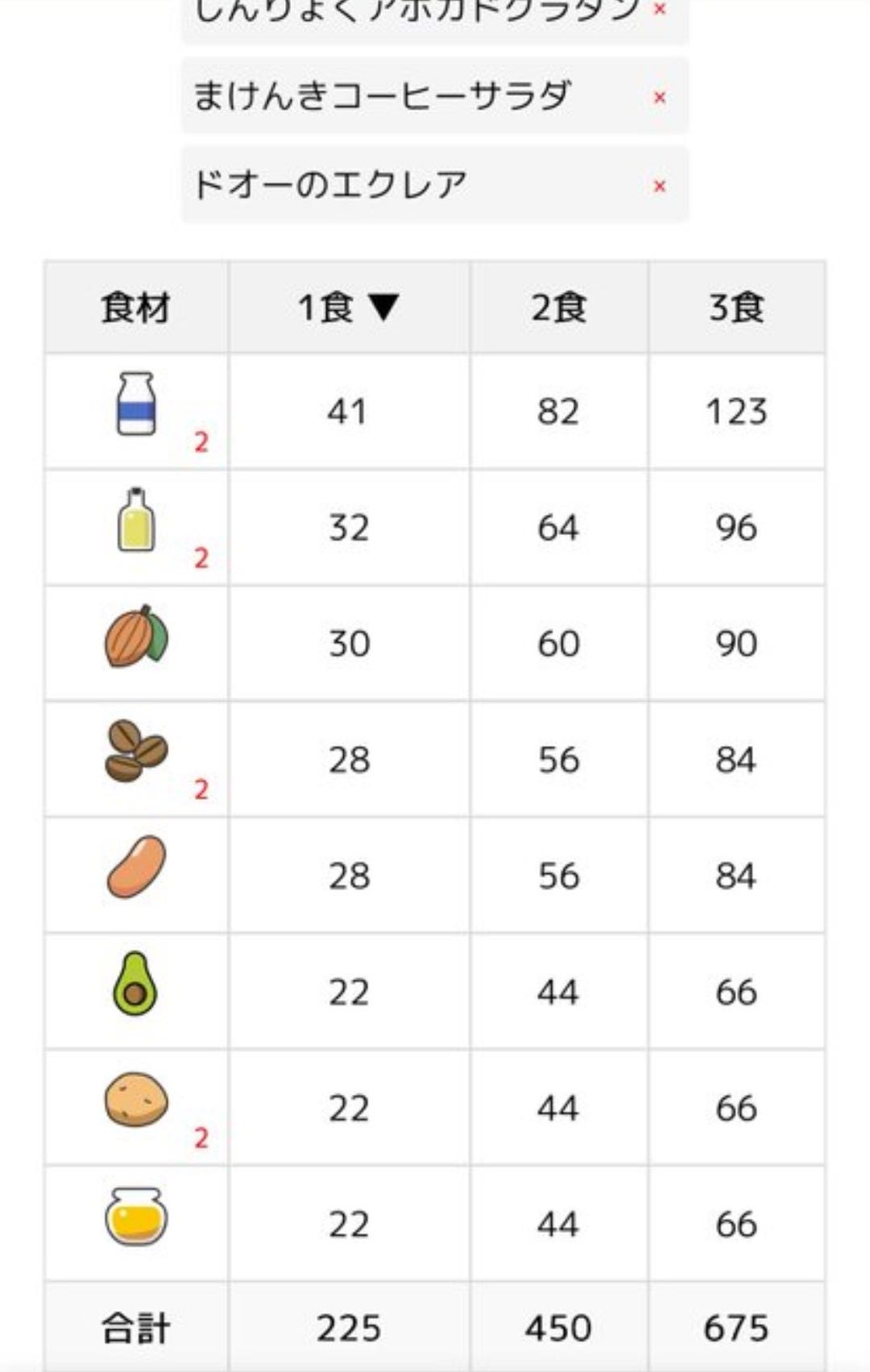
Task: Remove しんりょくアボカドグラタン from the list
Action: click(x=660, y=10)
